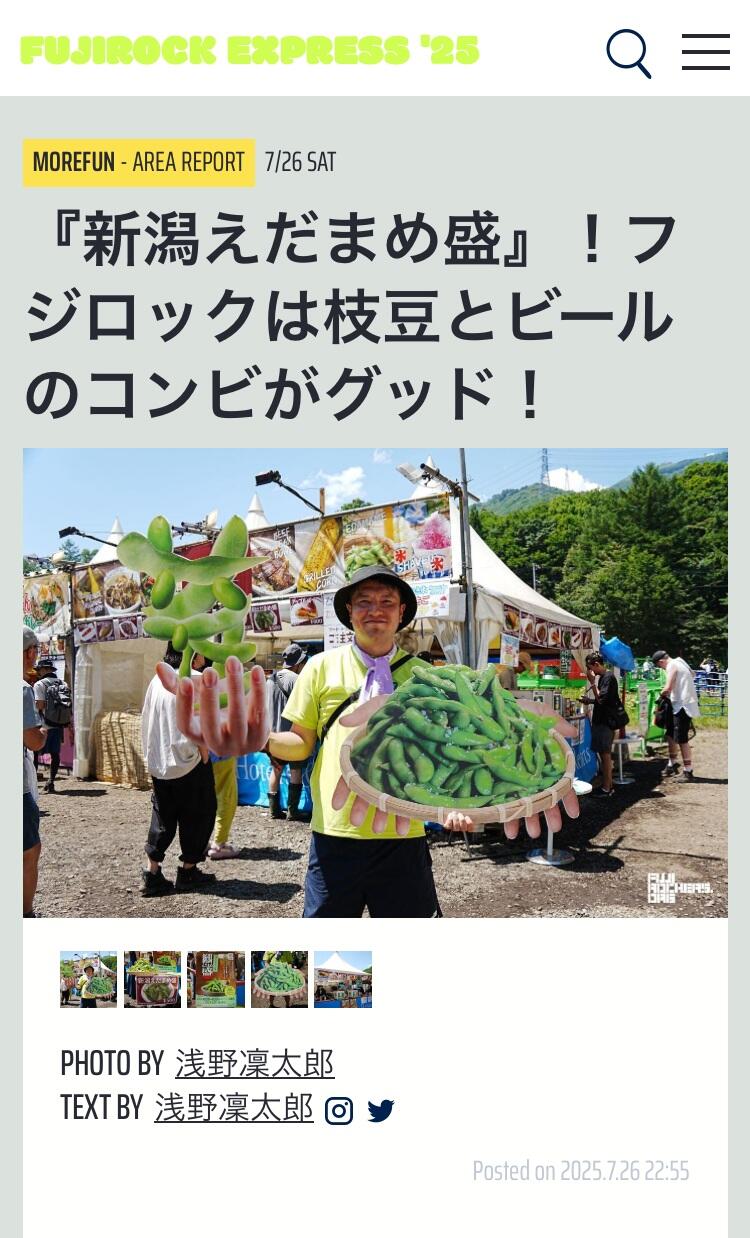Open the hamburger menu
The image size is (750, 1238).
pos(705,52)
